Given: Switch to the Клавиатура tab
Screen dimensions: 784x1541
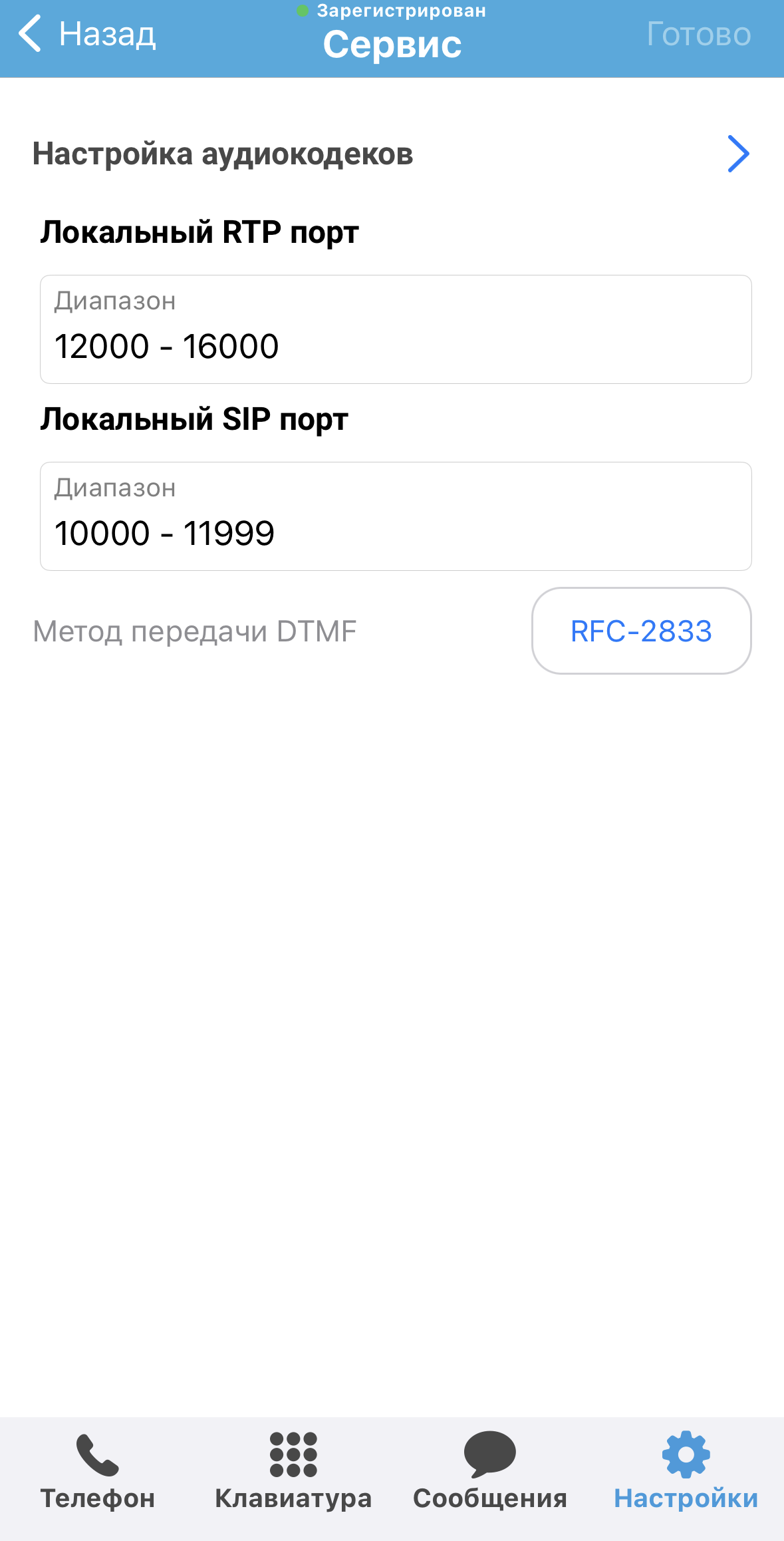Looking at the screenshot, I should coord(293,1472).
